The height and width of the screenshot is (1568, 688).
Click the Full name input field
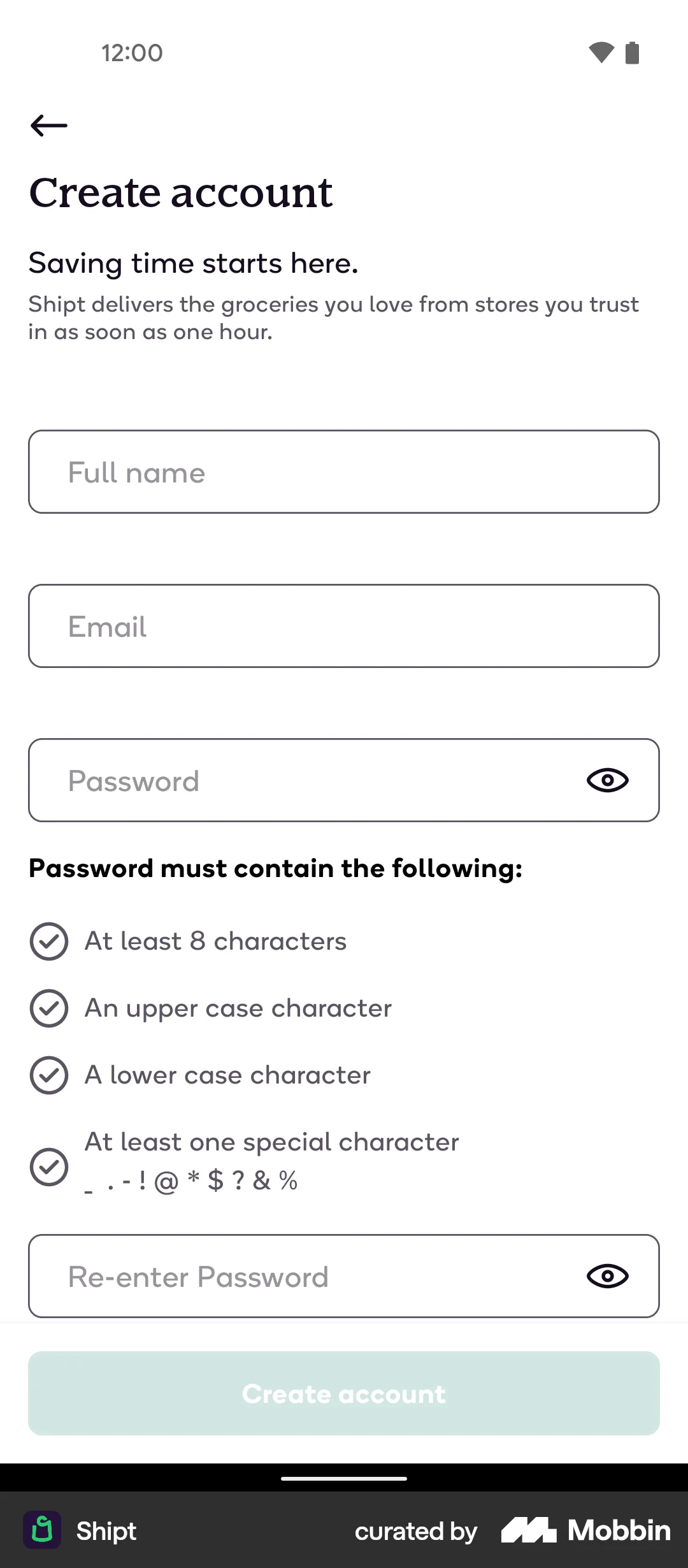344,472
